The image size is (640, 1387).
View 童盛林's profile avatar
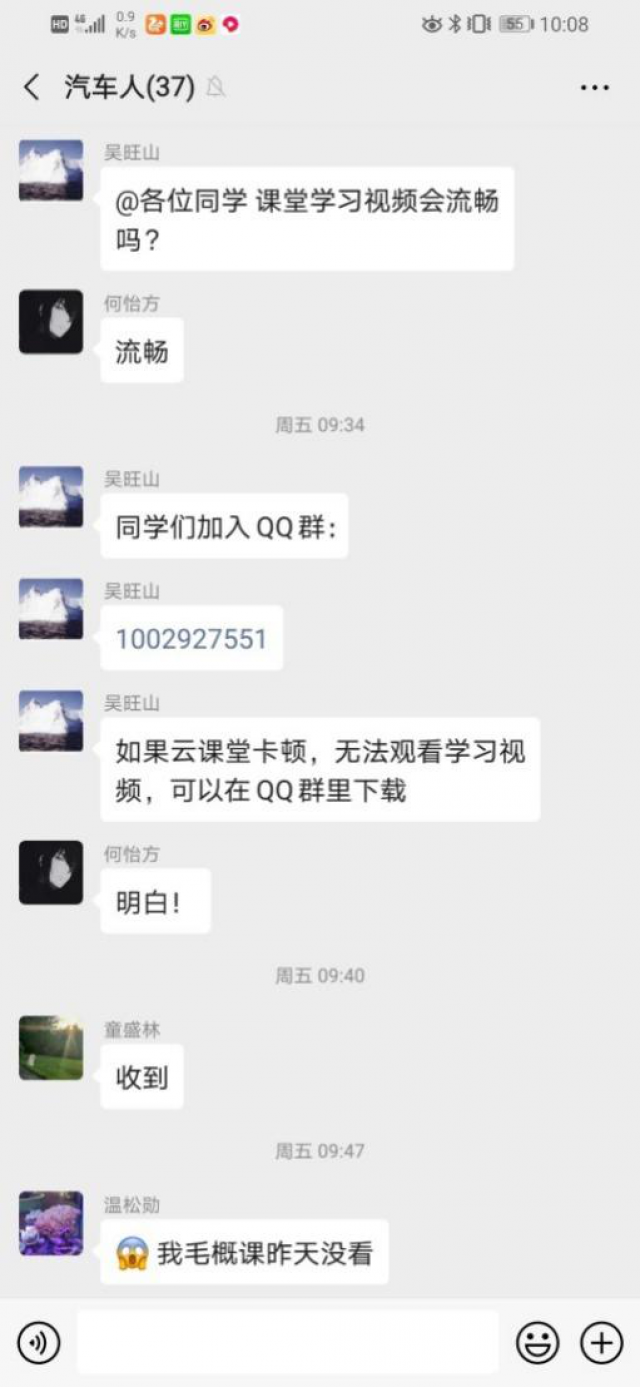tap(51, 1048)
